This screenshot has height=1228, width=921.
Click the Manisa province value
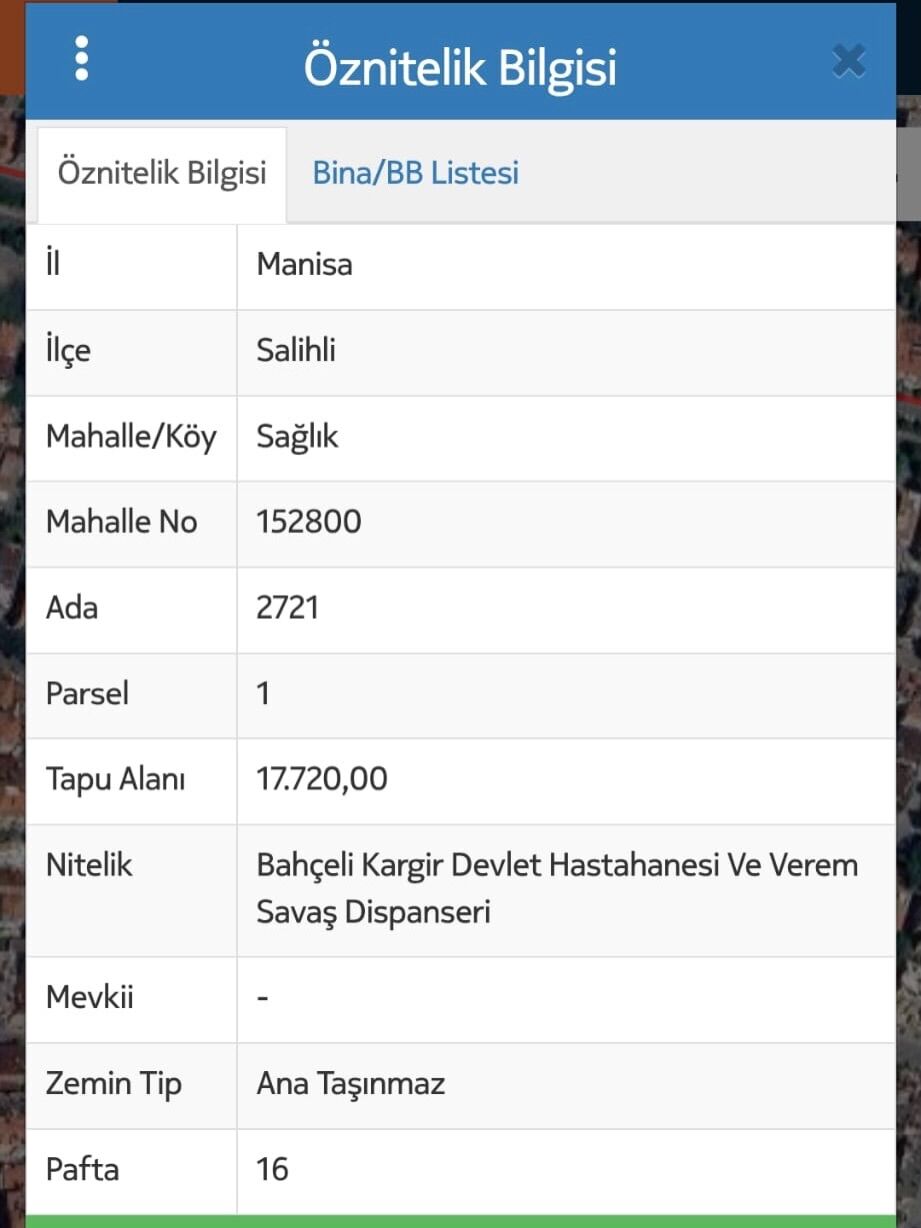click(x=303, y=265)
